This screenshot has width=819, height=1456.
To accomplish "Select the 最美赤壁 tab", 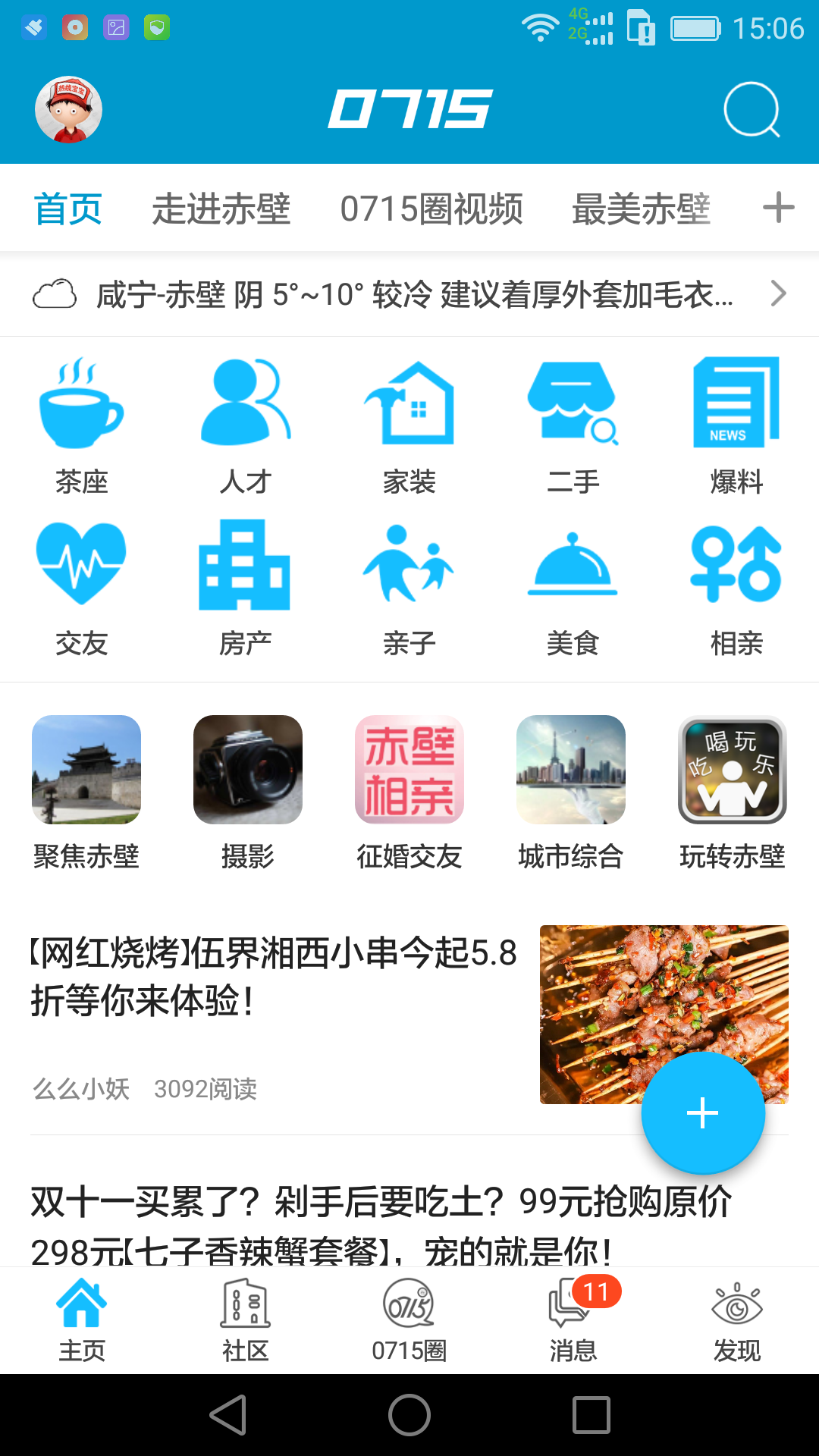I will pyautogui.click(x=641, y=209).
